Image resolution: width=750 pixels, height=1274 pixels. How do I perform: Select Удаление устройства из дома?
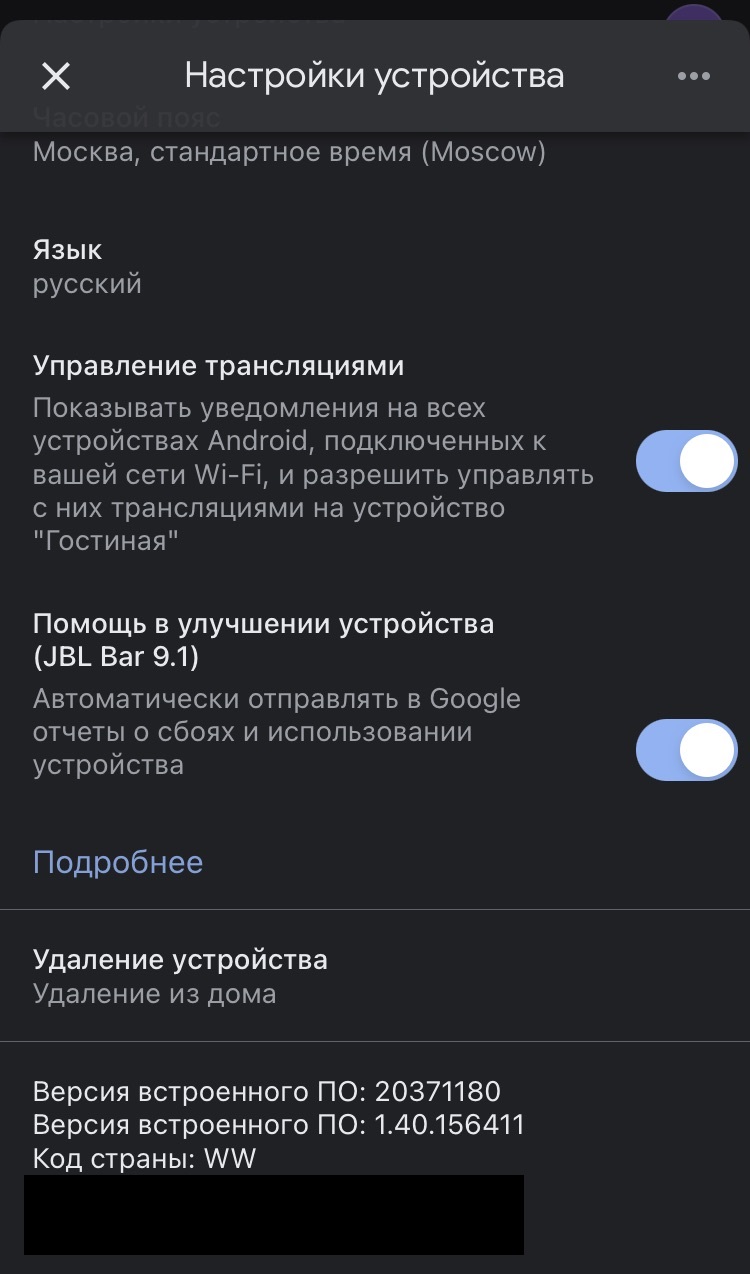coord(180,976)
